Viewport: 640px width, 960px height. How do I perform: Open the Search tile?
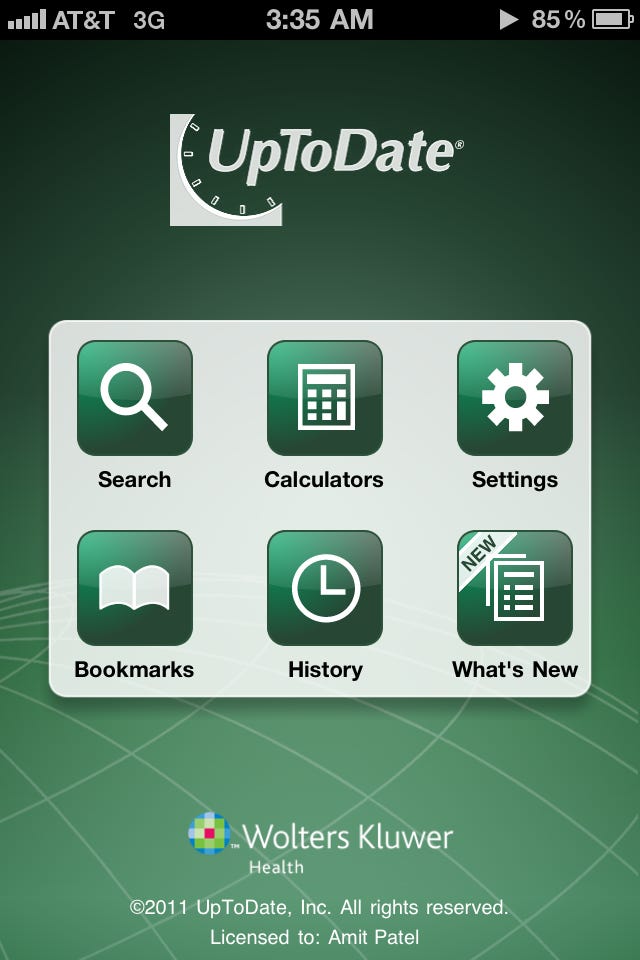tap(135, 398)
